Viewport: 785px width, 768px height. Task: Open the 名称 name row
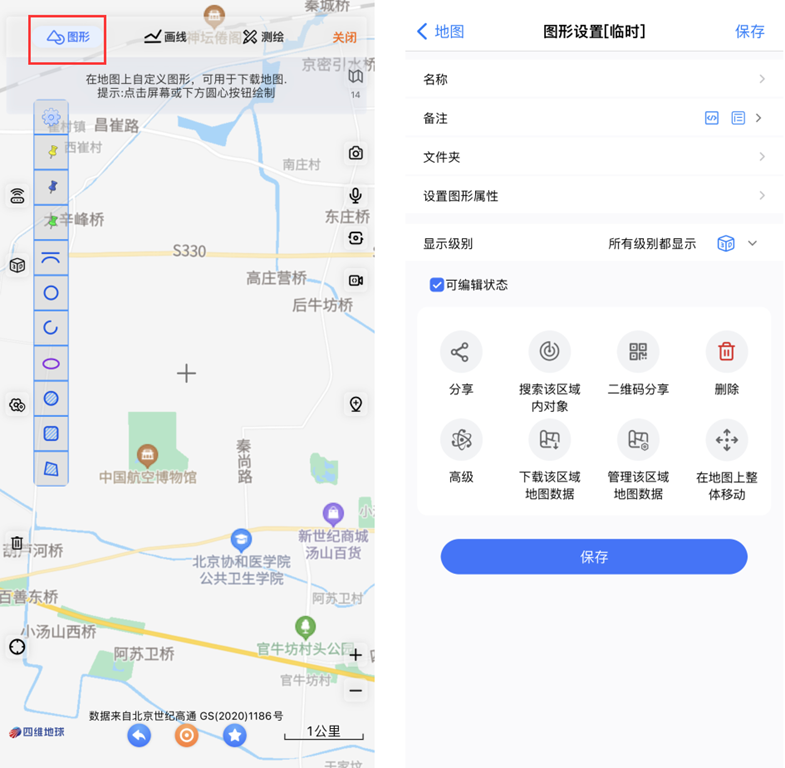594,79
